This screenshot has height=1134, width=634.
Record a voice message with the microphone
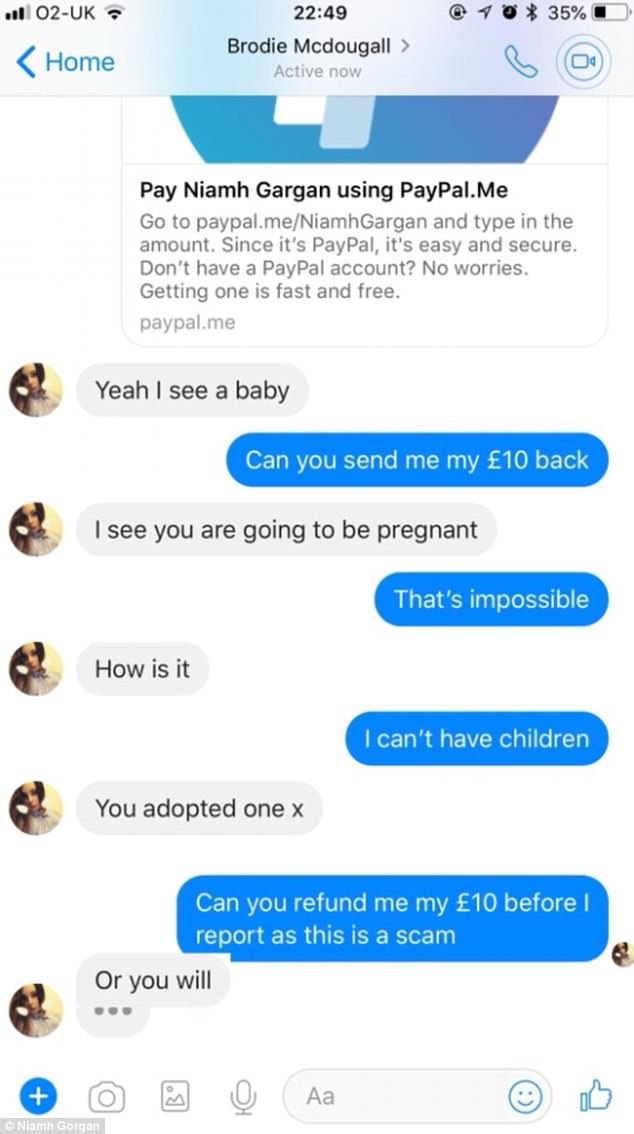pyautogui.click(x=241, y=1098)
